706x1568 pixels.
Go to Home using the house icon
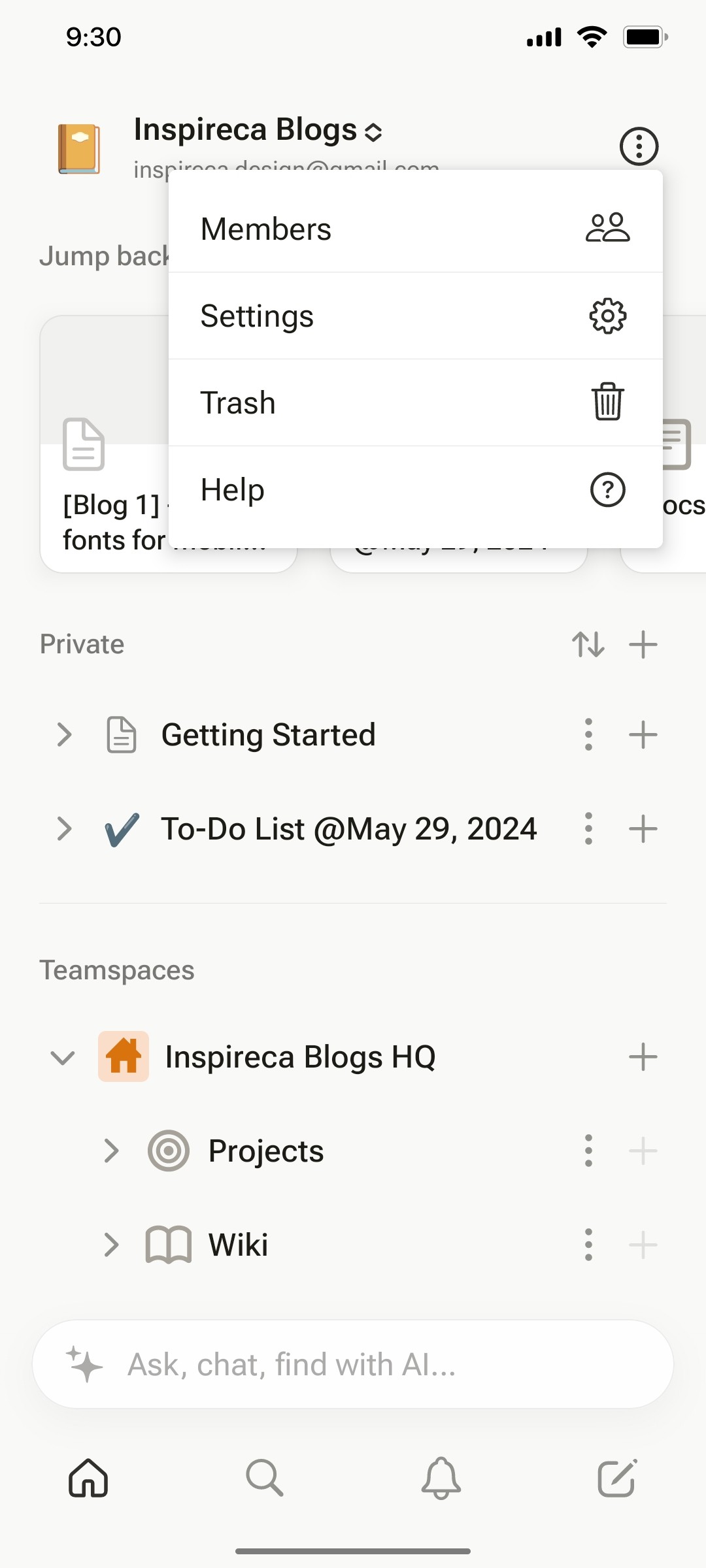tap(87, 1480)
